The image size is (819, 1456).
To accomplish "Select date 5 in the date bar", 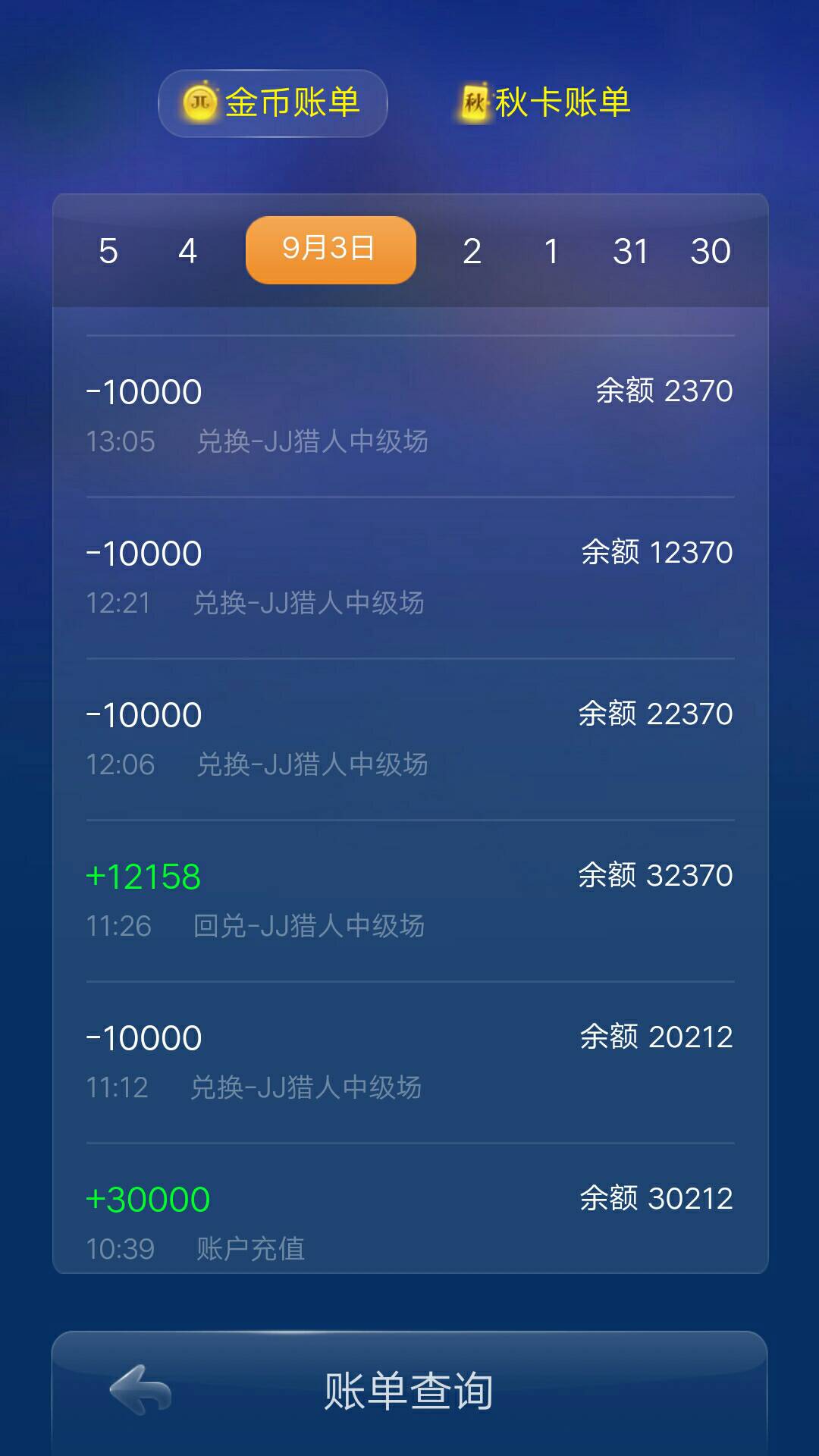I will click(x=106, y=250).
